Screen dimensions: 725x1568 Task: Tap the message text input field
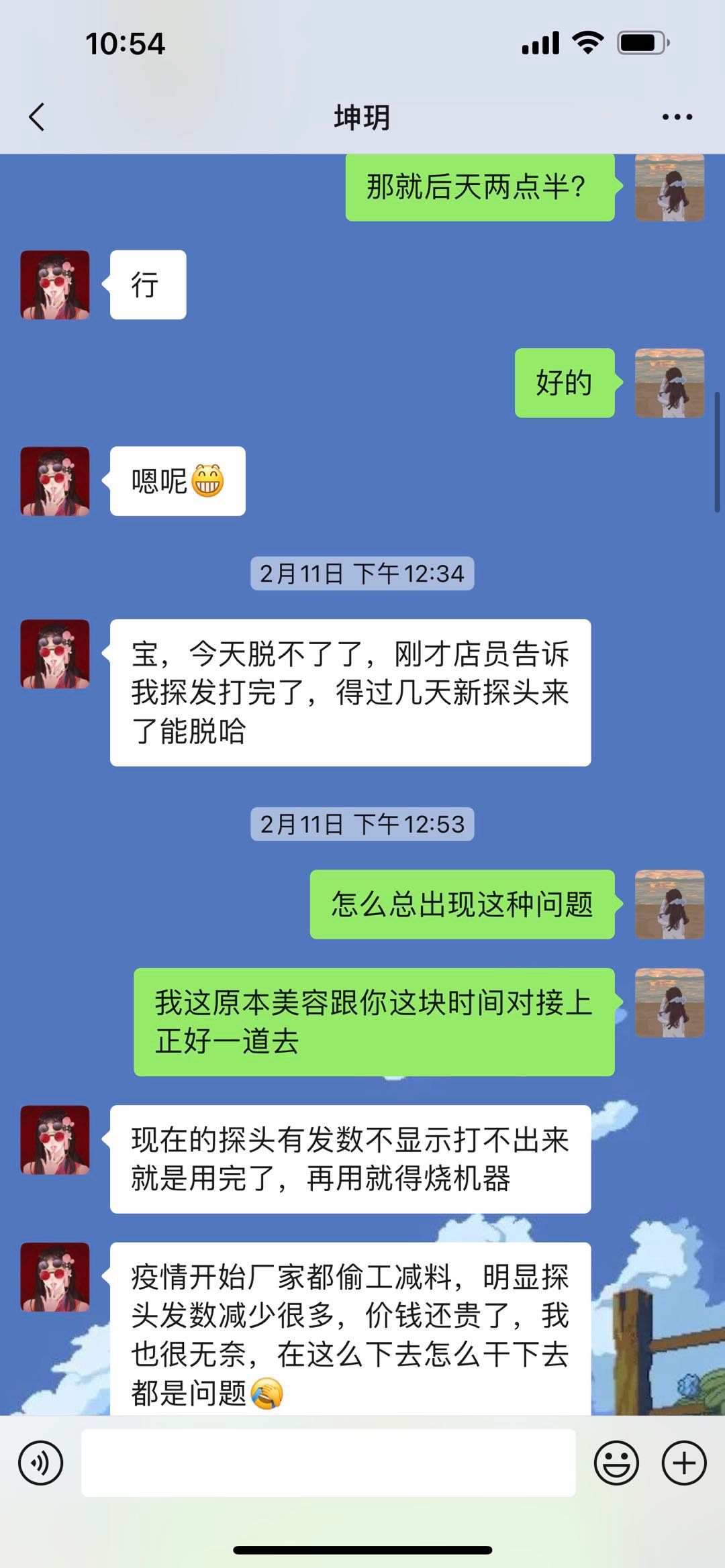[x=328, y=1463]
